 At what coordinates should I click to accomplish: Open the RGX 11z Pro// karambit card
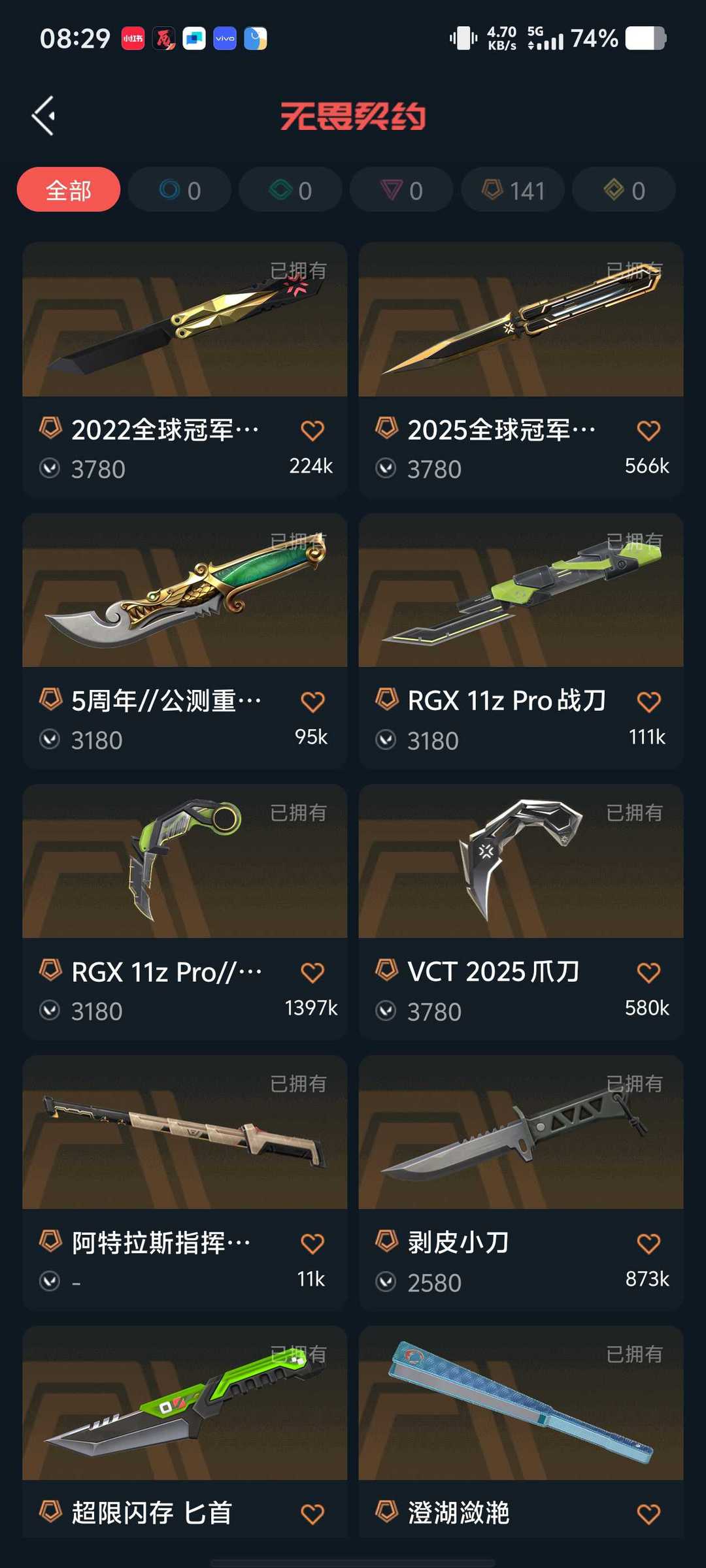coord(185,912)
